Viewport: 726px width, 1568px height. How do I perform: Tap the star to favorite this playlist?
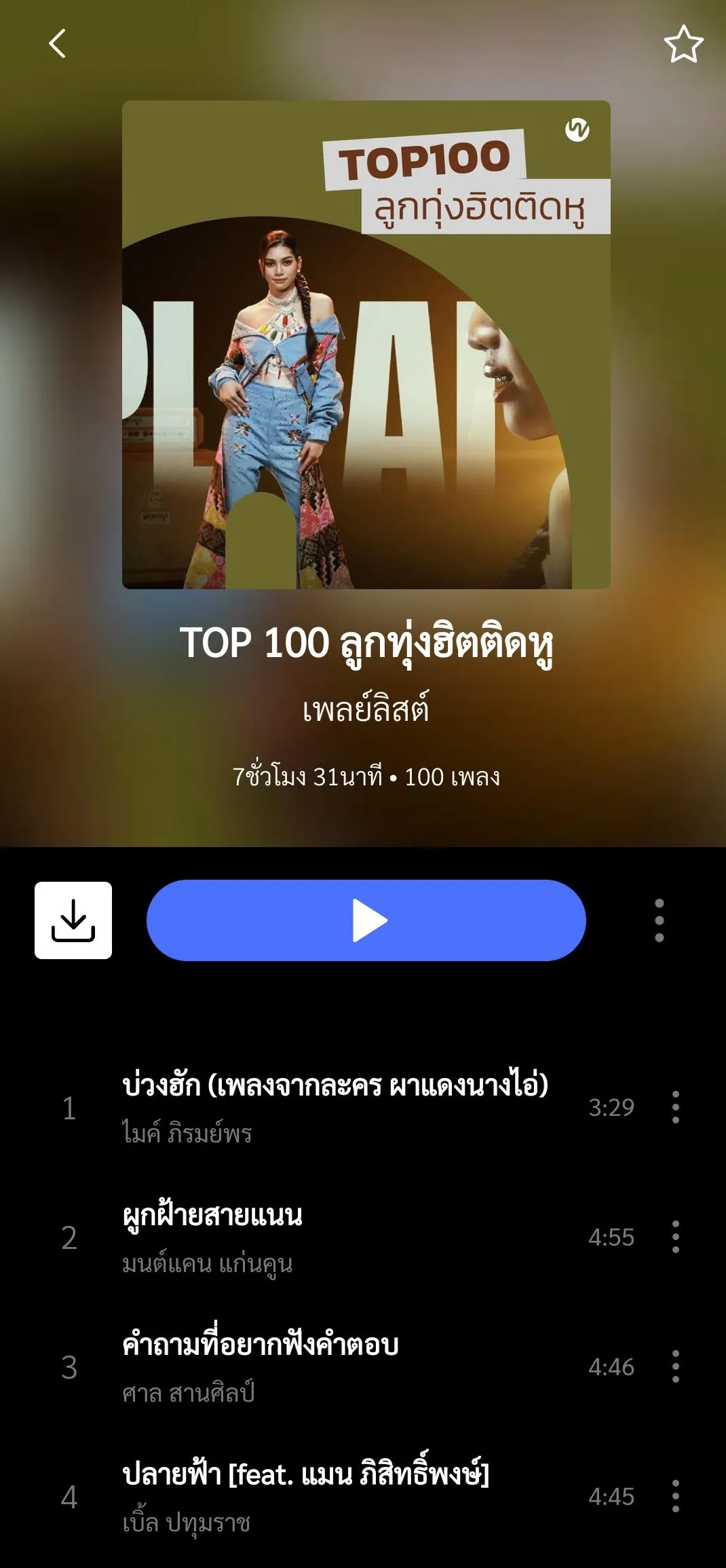pos(683,43)
